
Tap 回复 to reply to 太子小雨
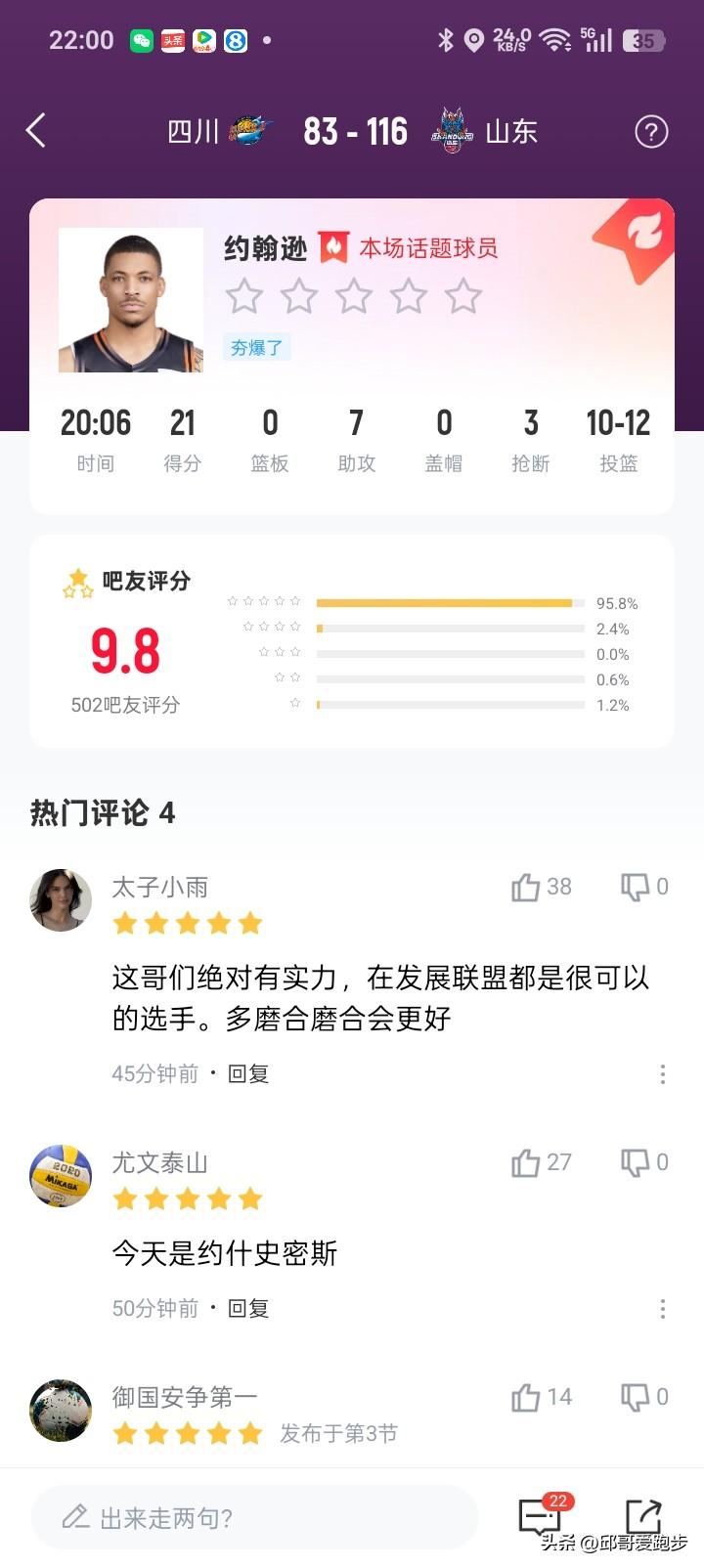coord(247,1073)
